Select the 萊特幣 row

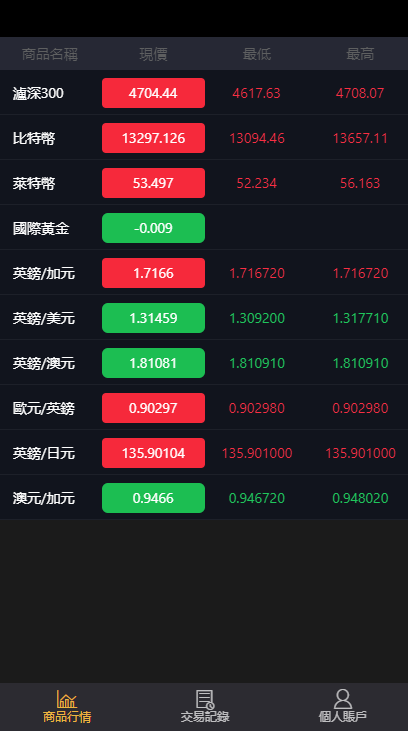(204, 183)
